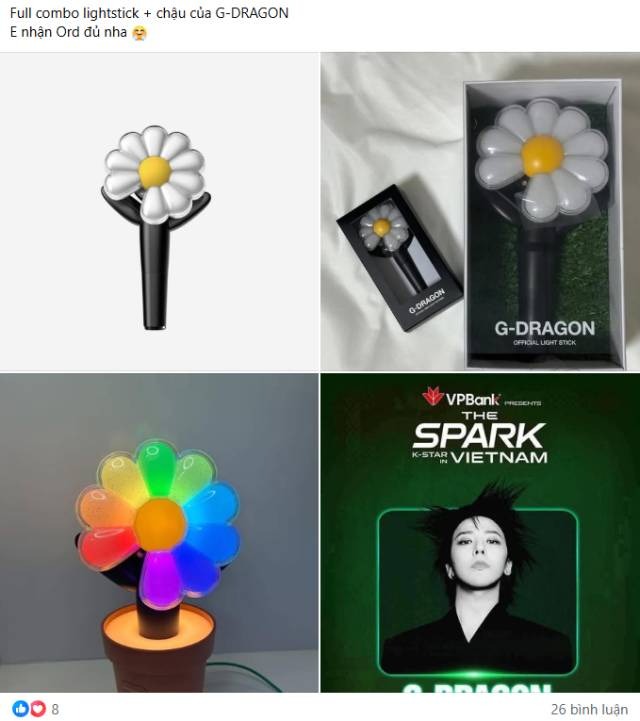The height and width of the screenshot is (721, 640).
Task: Open the boxed G-DRAGON lightstick photo
Action: pyautogui.click(x=480, y=211)
